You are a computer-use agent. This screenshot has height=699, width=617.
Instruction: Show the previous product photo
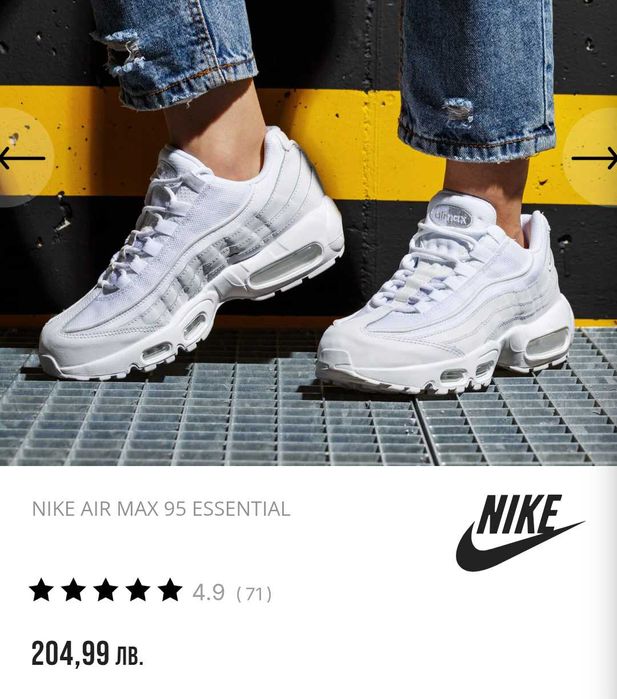(x=20, y=157)
